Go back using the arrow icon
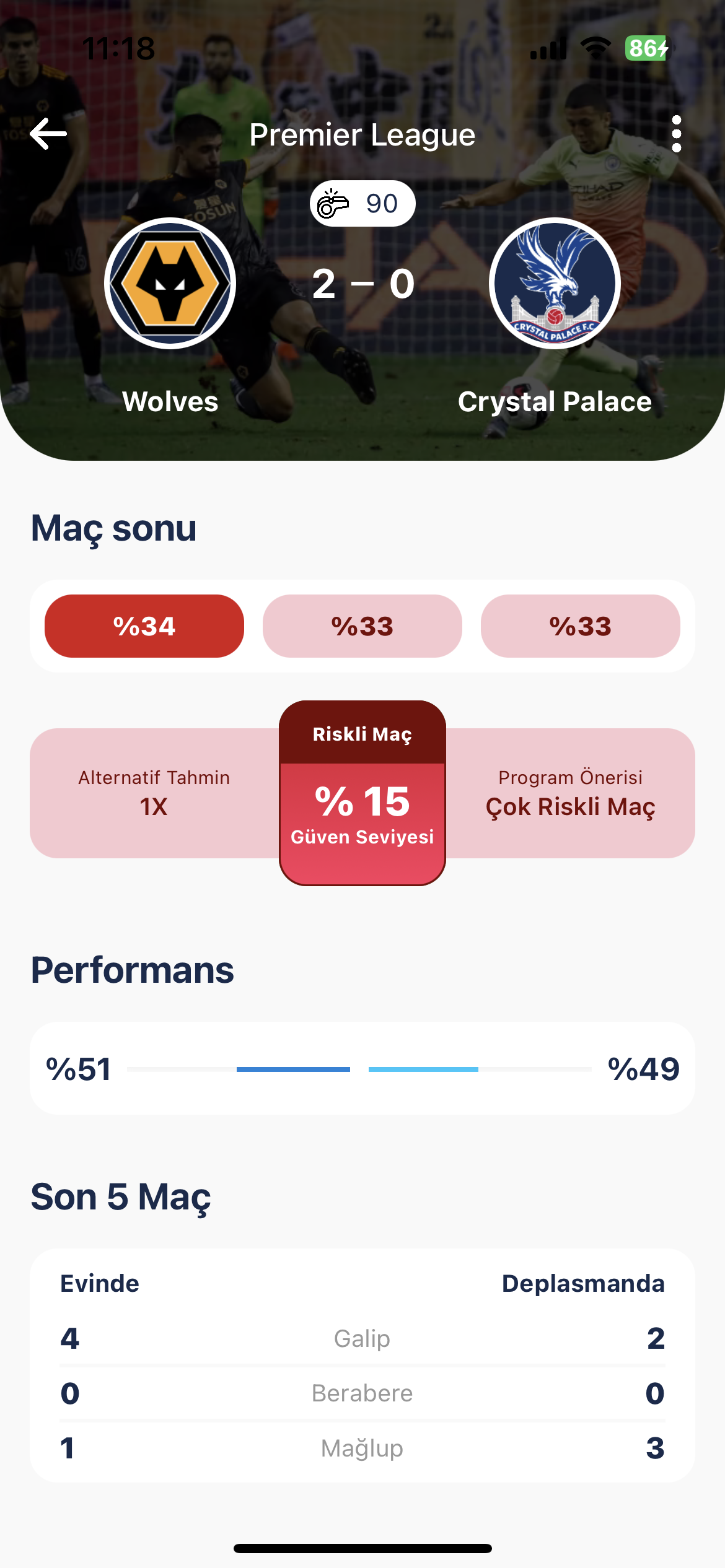 click(48, 134)
